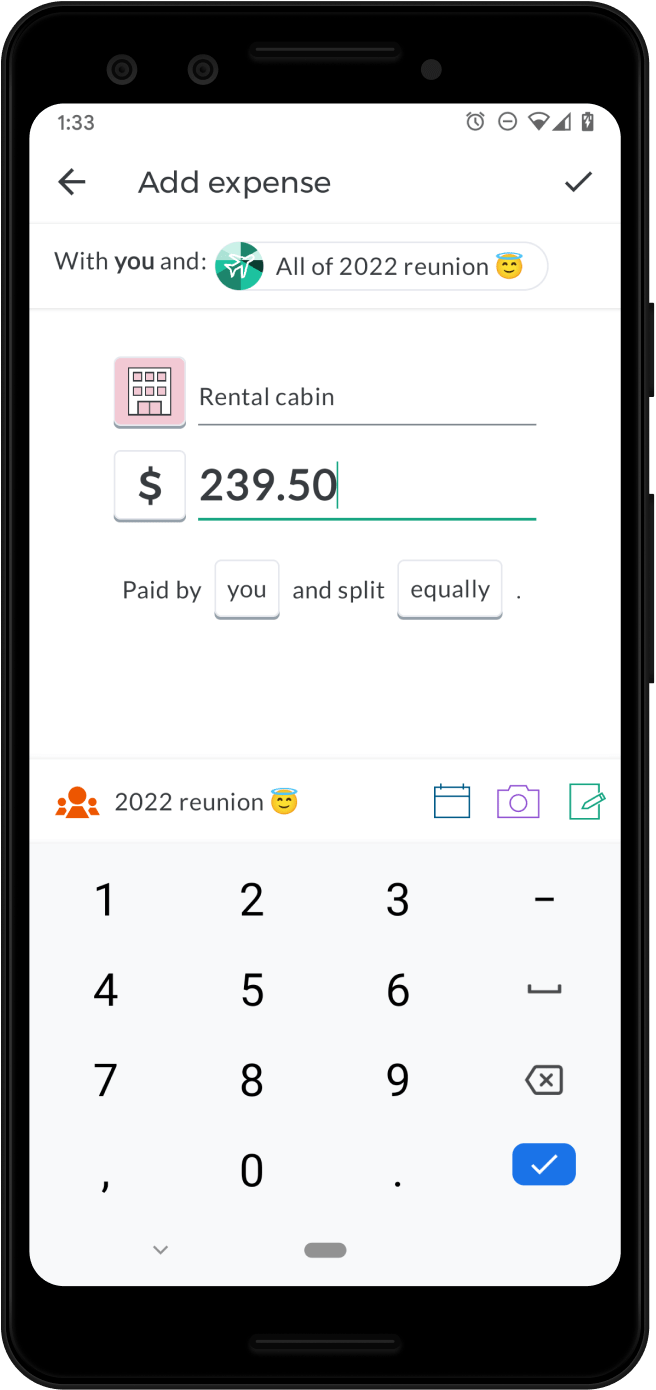Change the split method from "equally"
Image resolution: width=656 pixels, height=1390 pixels.
click(450, 590)
